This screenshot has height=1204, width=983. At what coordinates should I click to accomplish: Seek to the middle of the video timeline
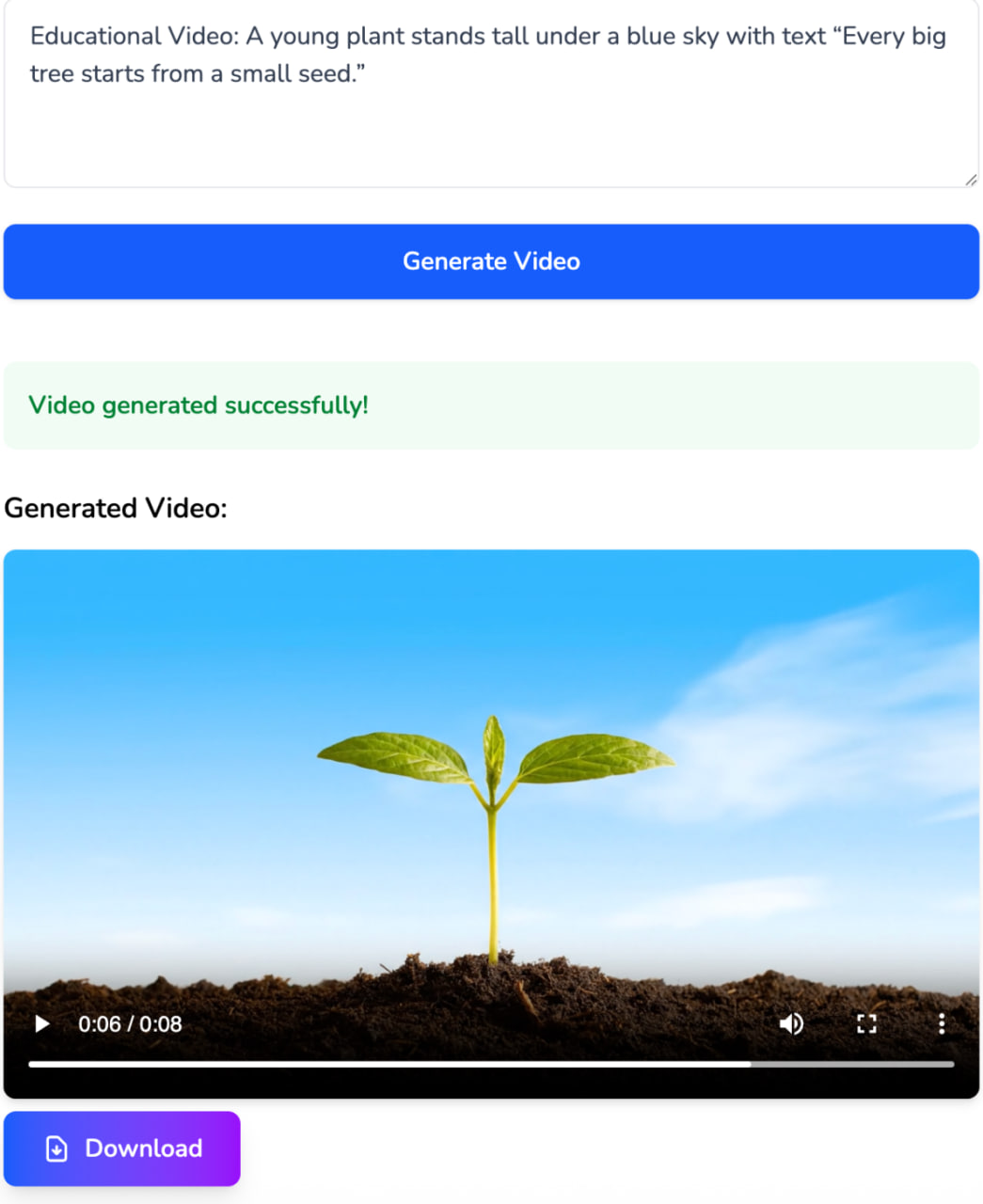[x=490, y=1064]
